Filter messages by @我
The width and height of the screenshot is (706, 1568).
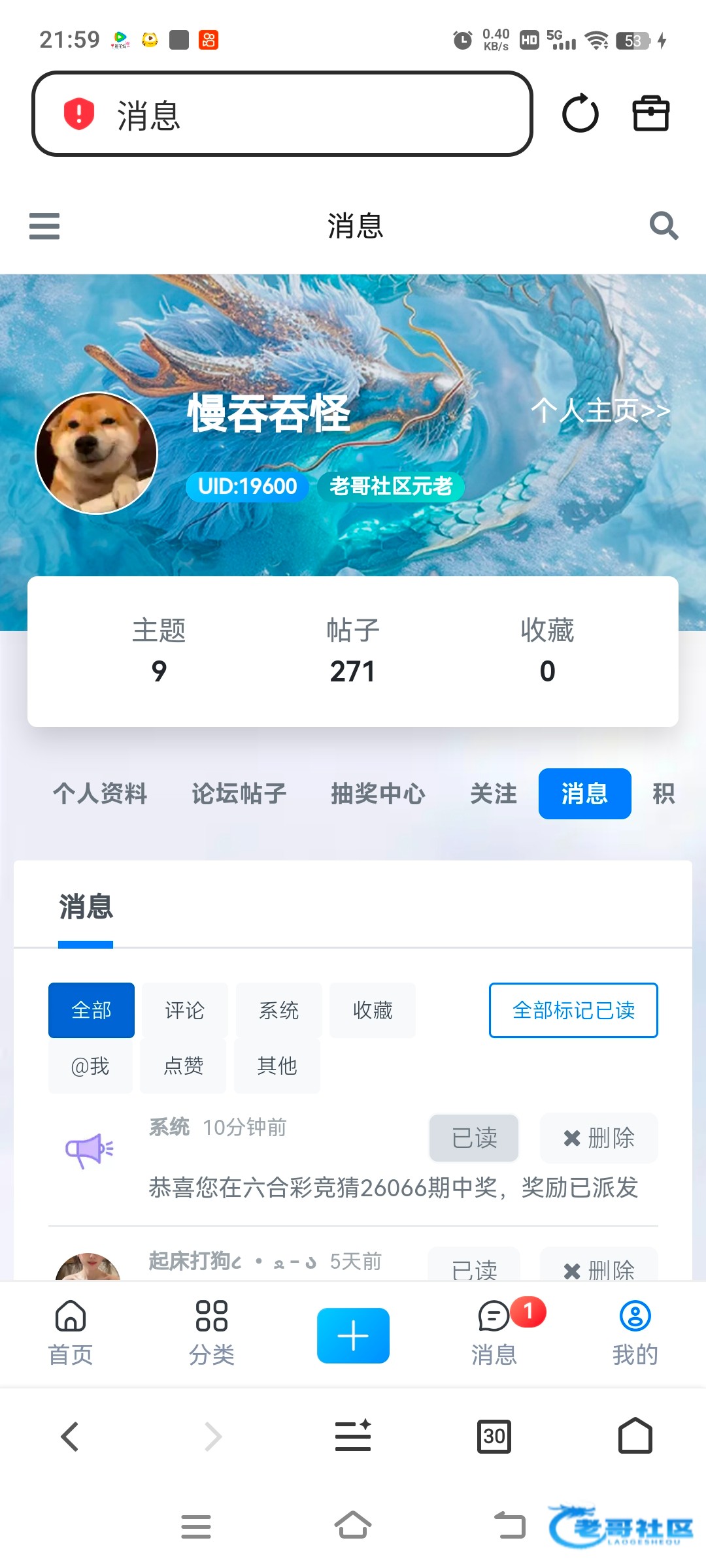pos(90,1066)
